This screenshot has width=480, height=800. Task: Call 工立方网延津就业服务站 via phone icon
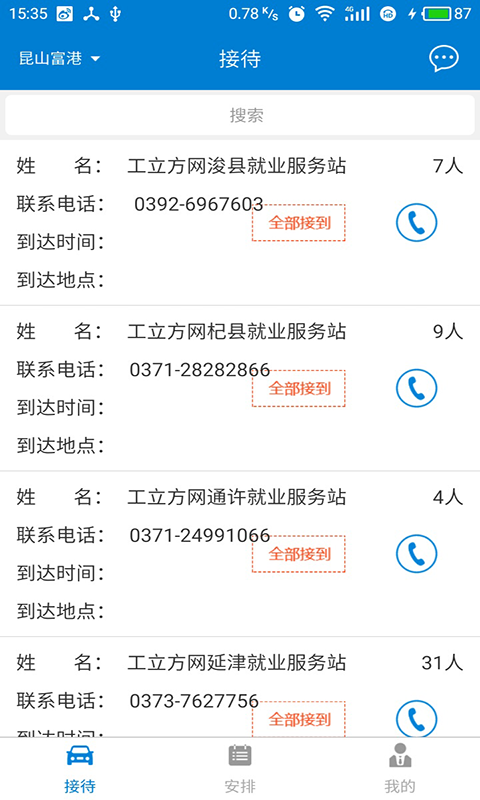[x=416, y=718]
